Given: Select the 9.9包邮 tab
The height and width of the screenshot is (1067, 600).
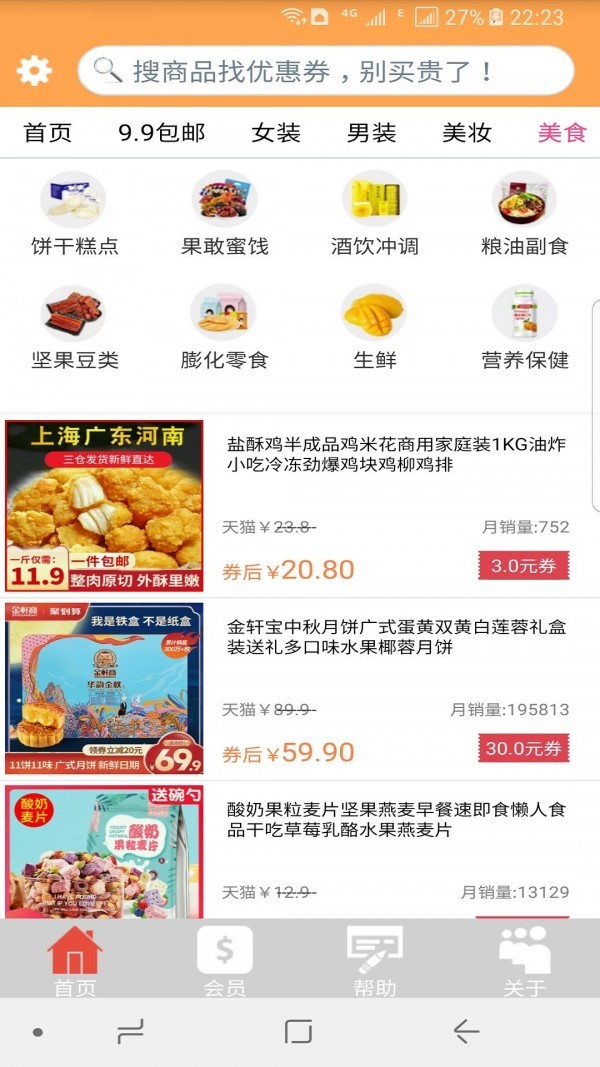Looking at the screenshot, I should (161, 133).
